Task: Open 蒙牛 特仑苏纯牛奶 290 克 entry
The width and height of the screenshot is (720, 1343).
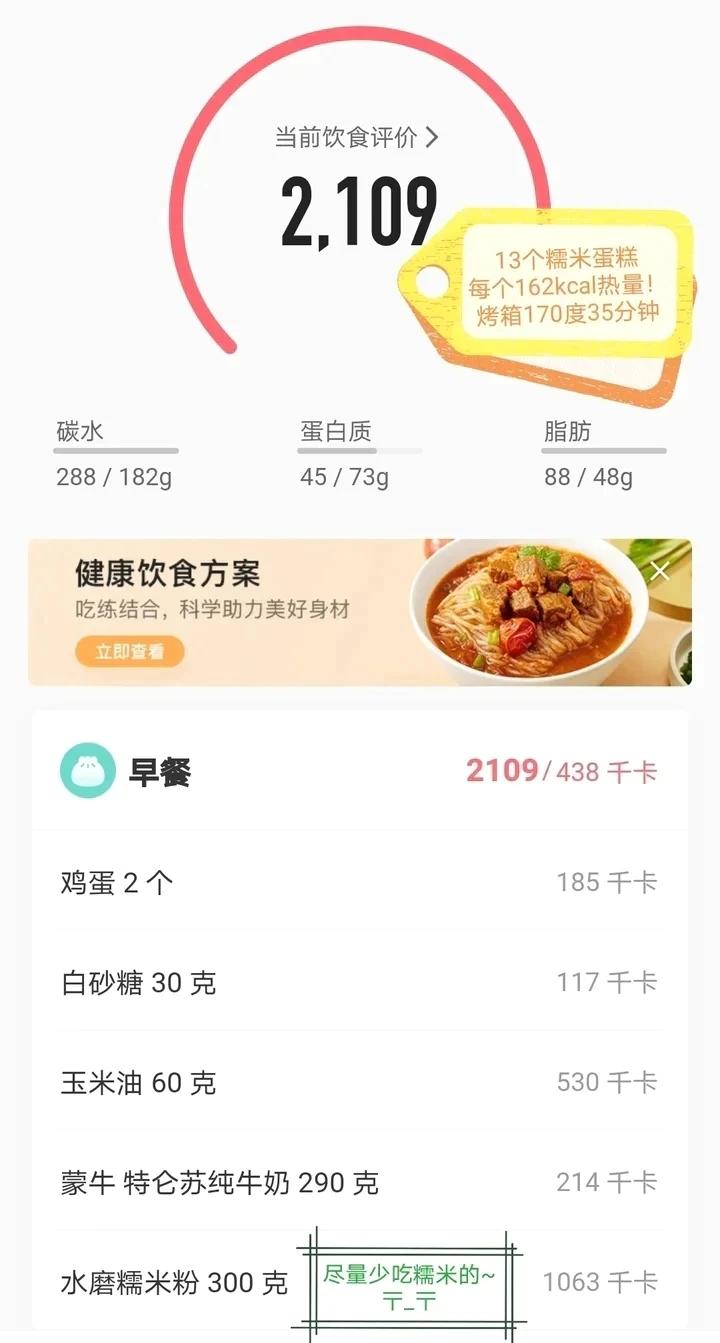Action: click(x=358, y=1182)
